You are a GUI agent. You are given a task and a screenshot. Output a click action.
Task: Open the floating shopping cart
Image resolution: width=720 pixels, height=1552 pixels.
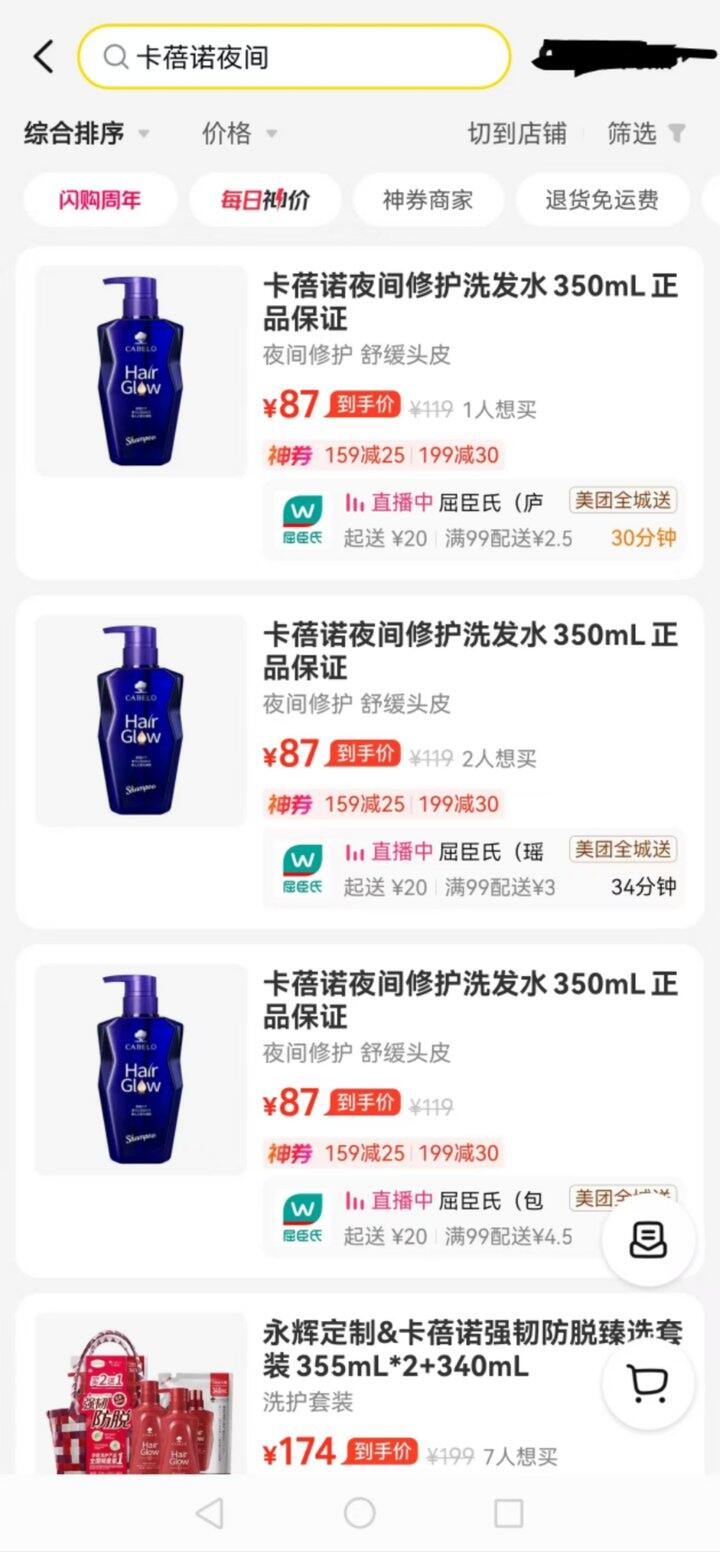[x=648, y=1383]
